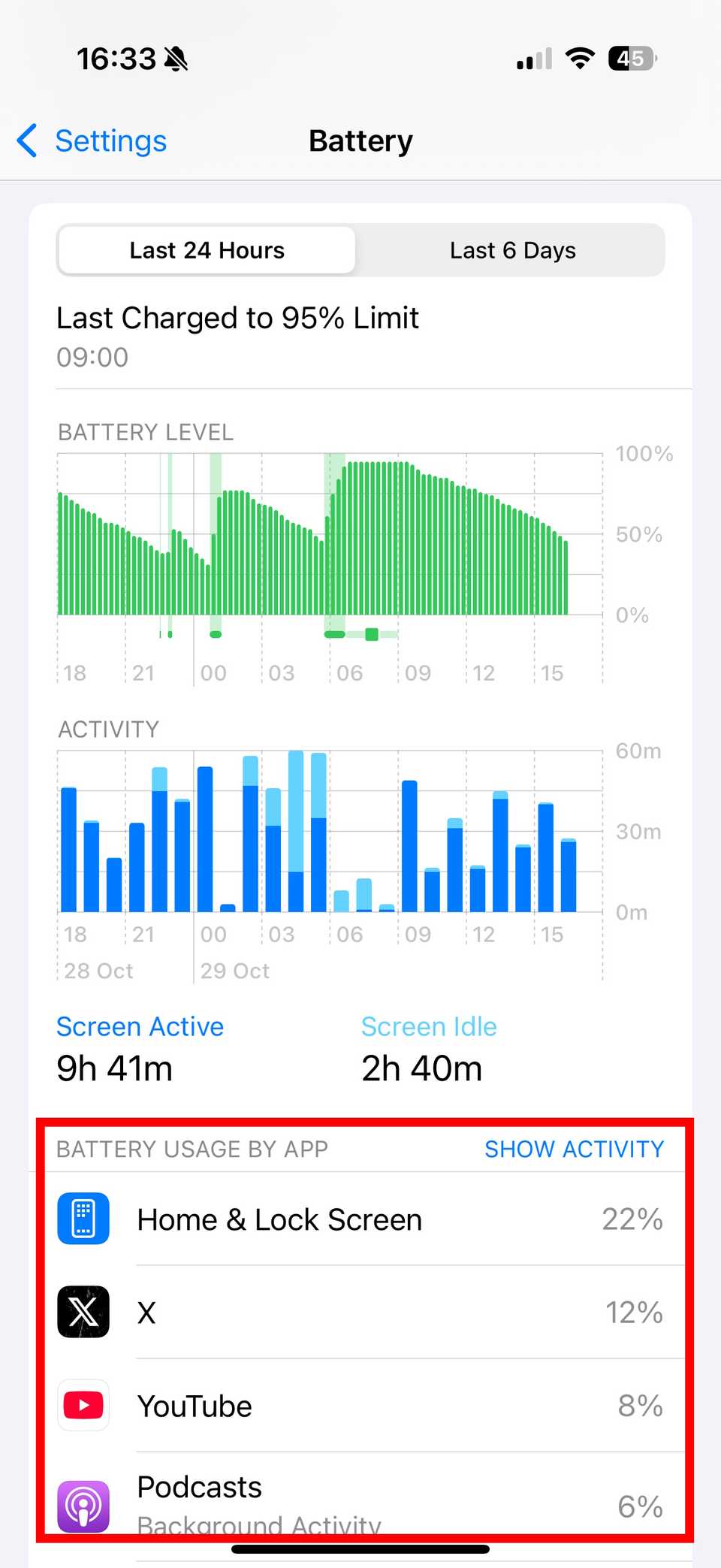
Task: Open YouTube battery usage row
Action: [360, 1406]
